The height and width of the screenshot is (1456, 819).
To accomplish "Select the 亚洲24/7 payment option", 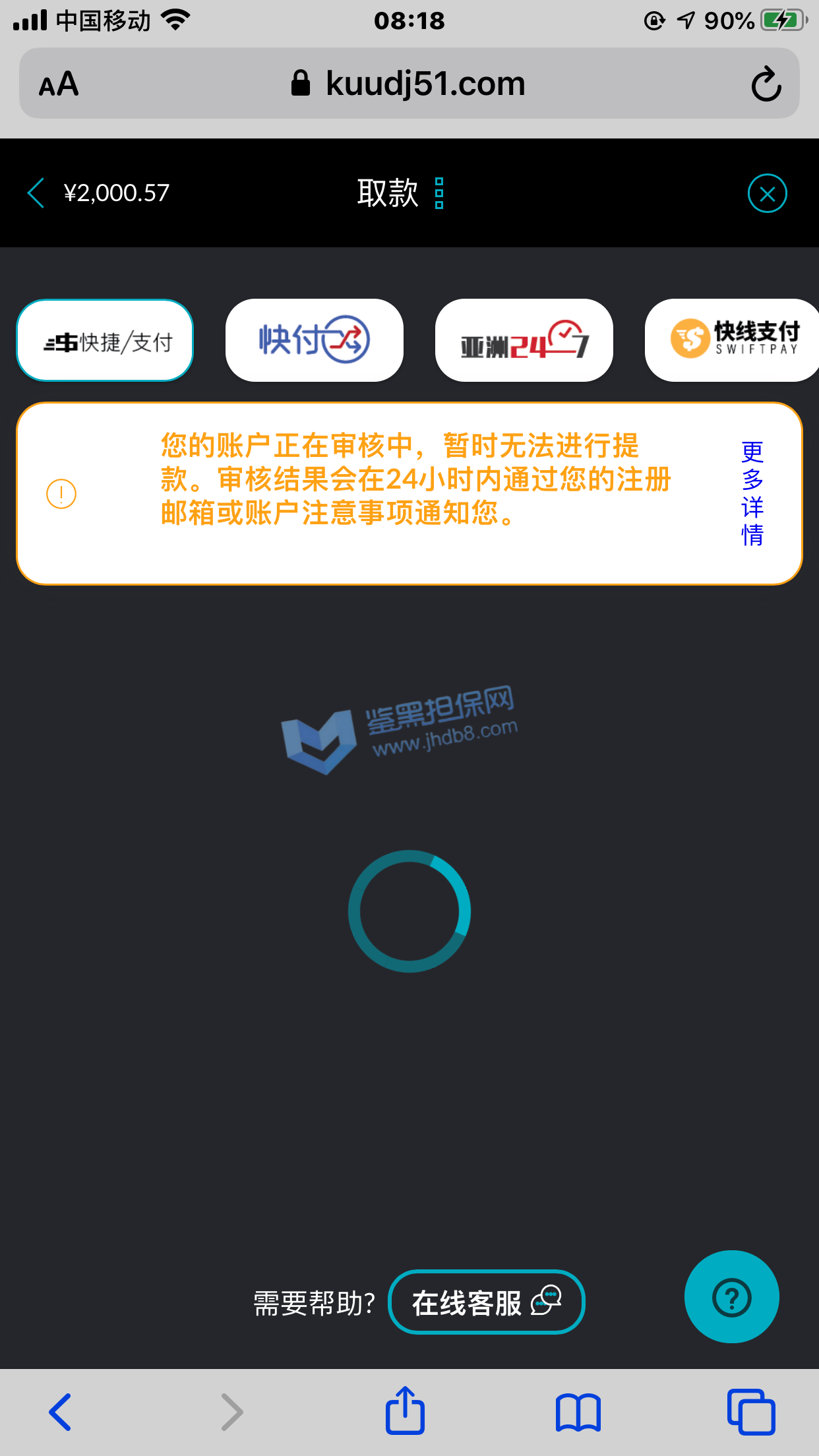I will pos(524,341).
